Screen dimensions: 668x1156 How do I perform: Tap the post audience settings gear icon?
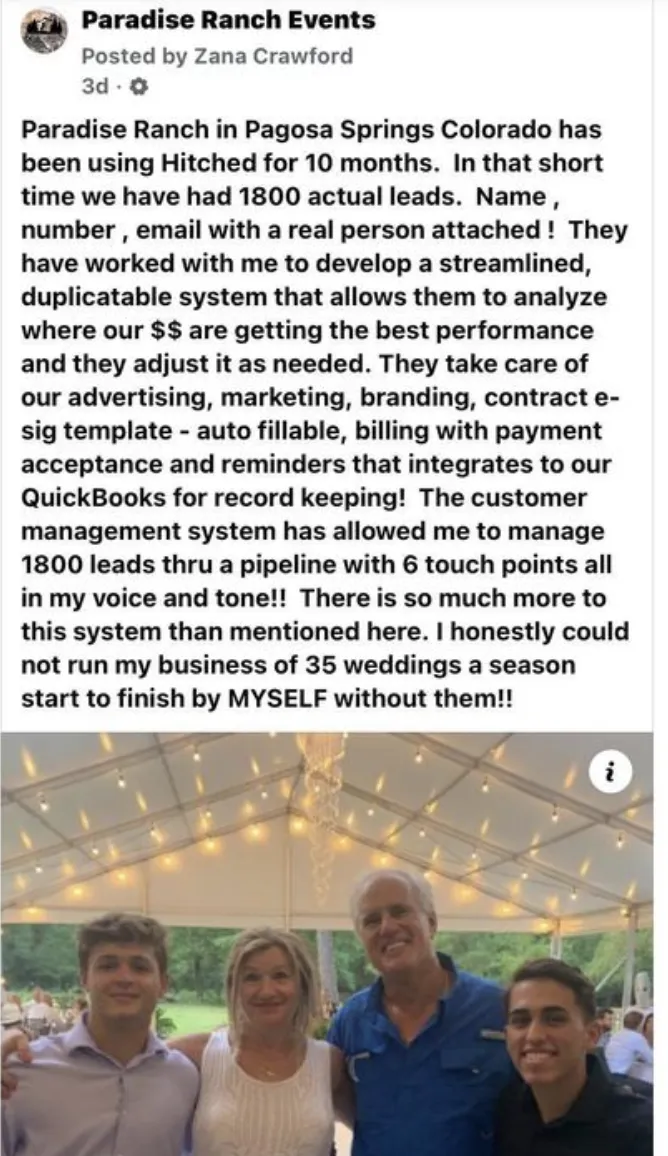click(139, 87)
